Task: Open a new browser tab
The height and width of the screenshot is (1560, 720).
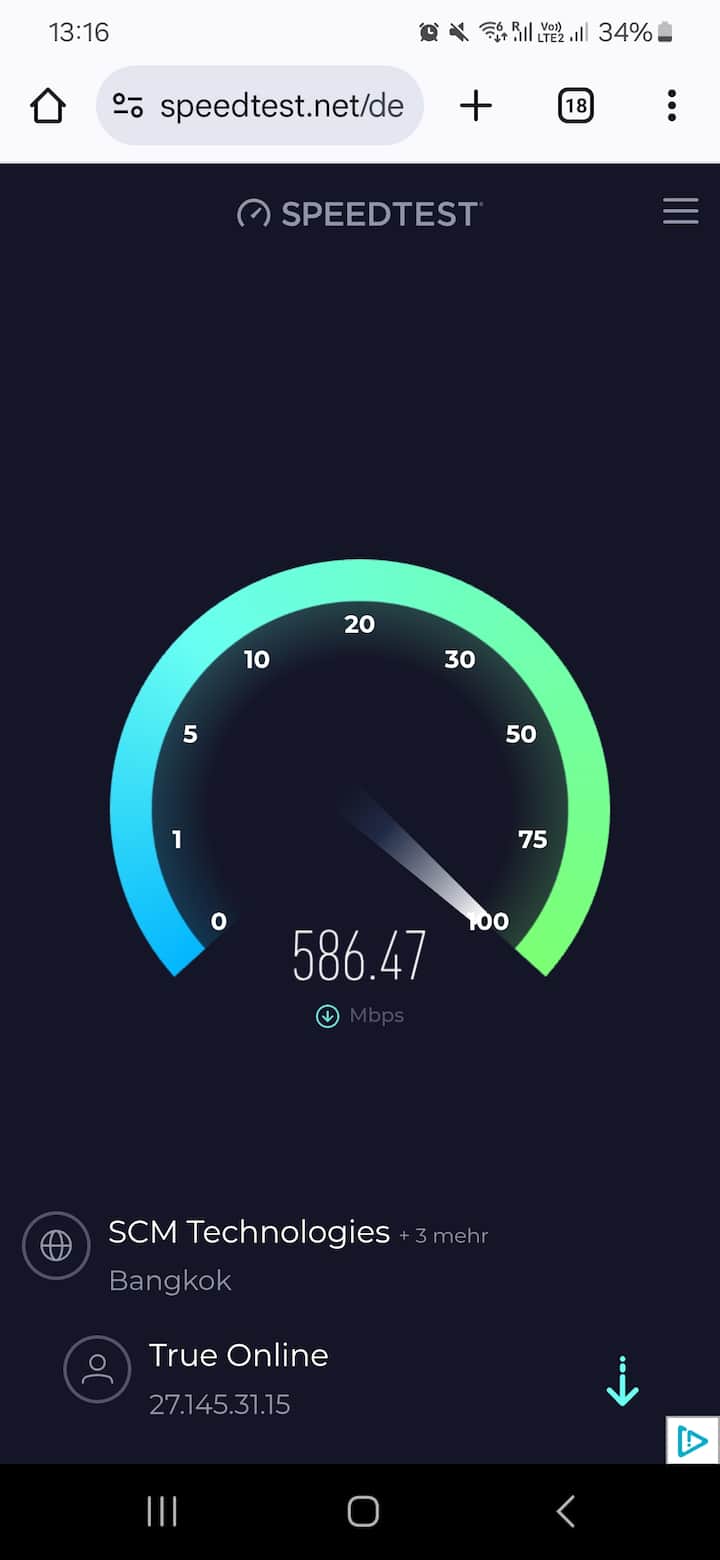Action: tap(476, 106)
